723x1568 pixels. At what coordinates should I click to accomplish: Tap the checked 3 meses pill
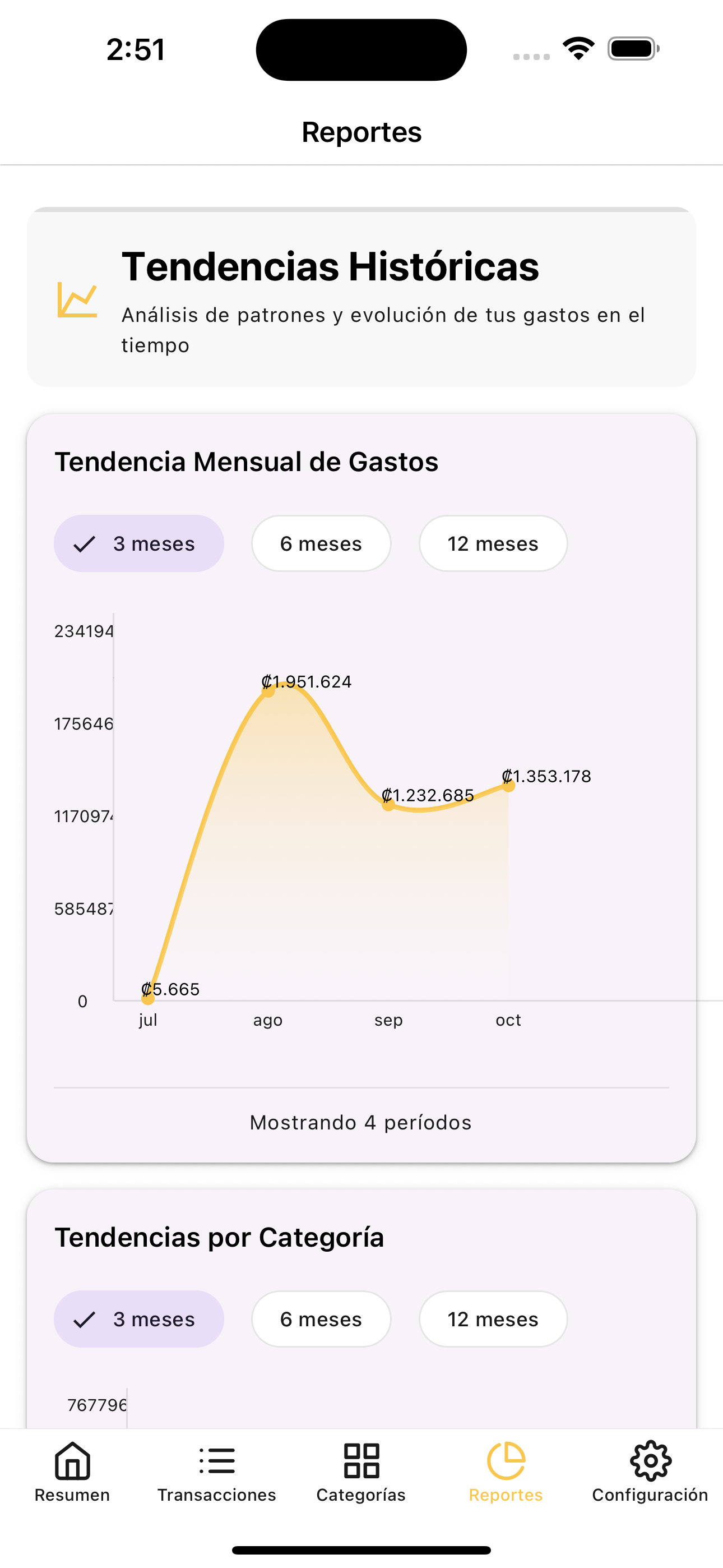[138, 543]
